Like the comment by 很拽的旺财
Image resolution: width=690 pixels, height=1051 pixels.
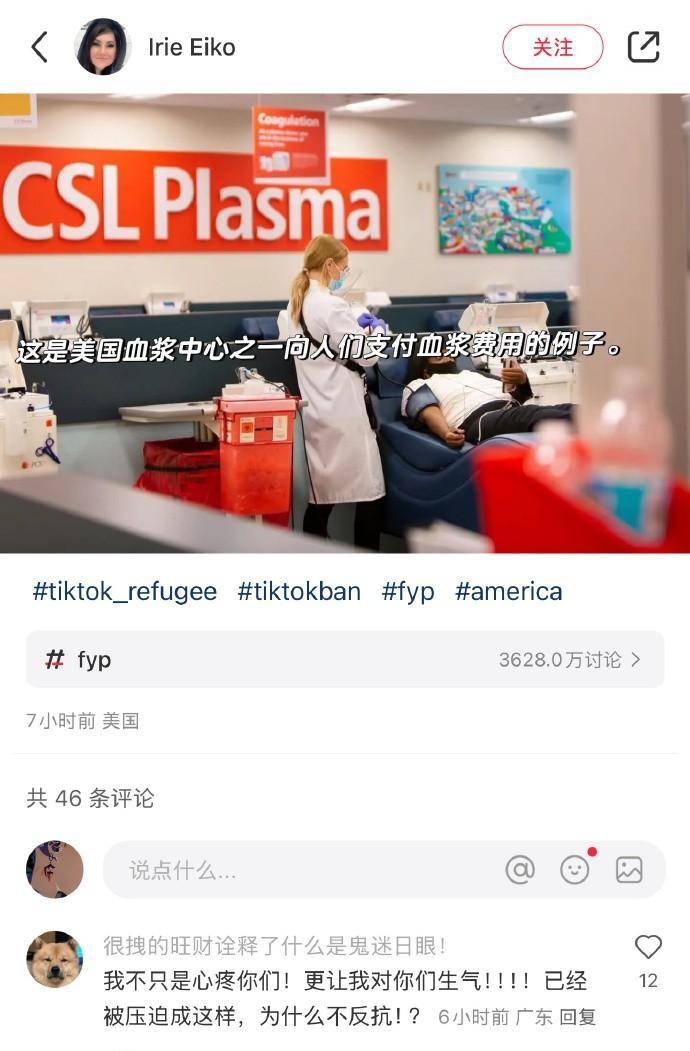pyautogui.click(x=648, y=947)
